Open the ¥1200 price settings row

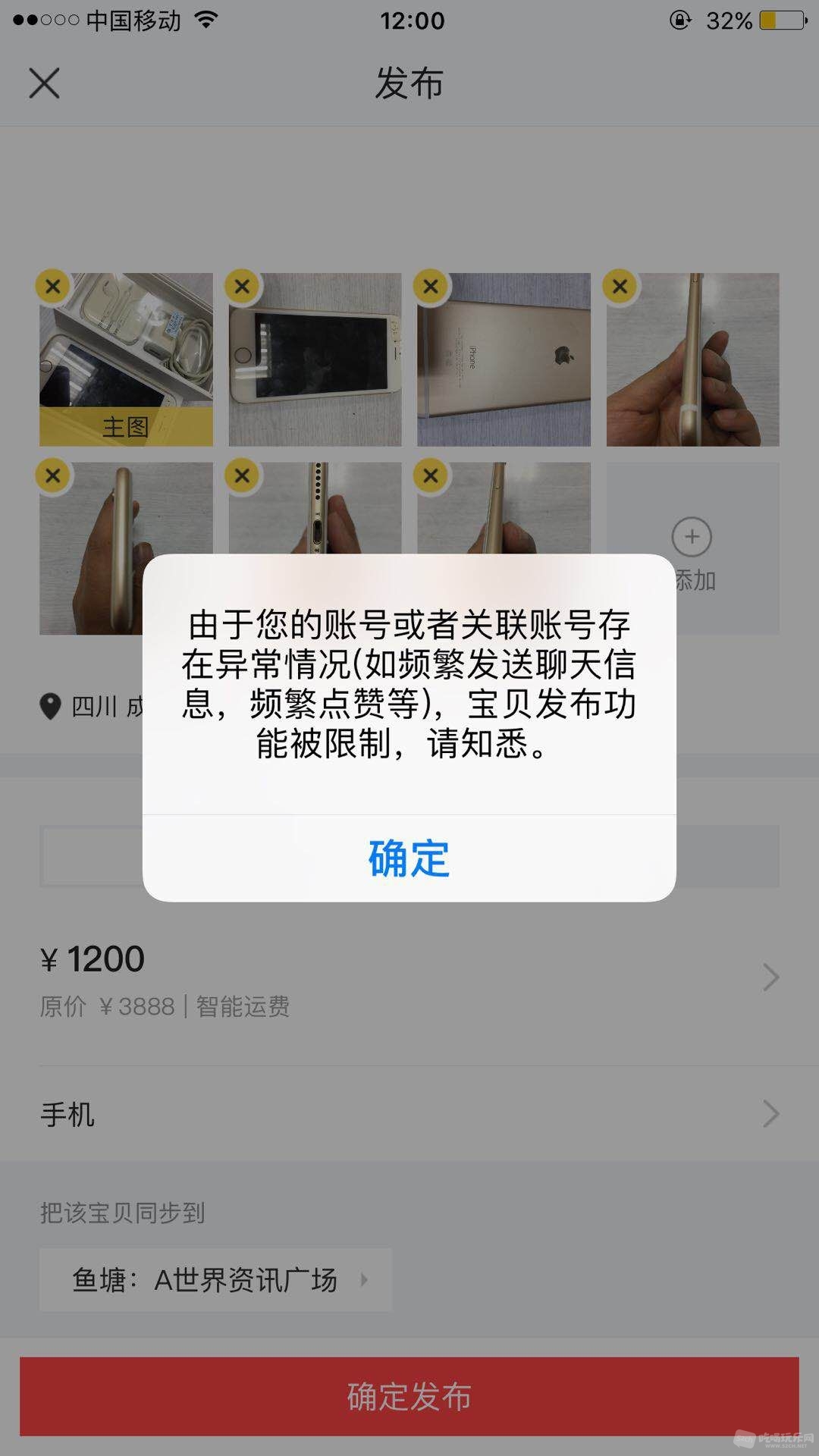point(409,978)
